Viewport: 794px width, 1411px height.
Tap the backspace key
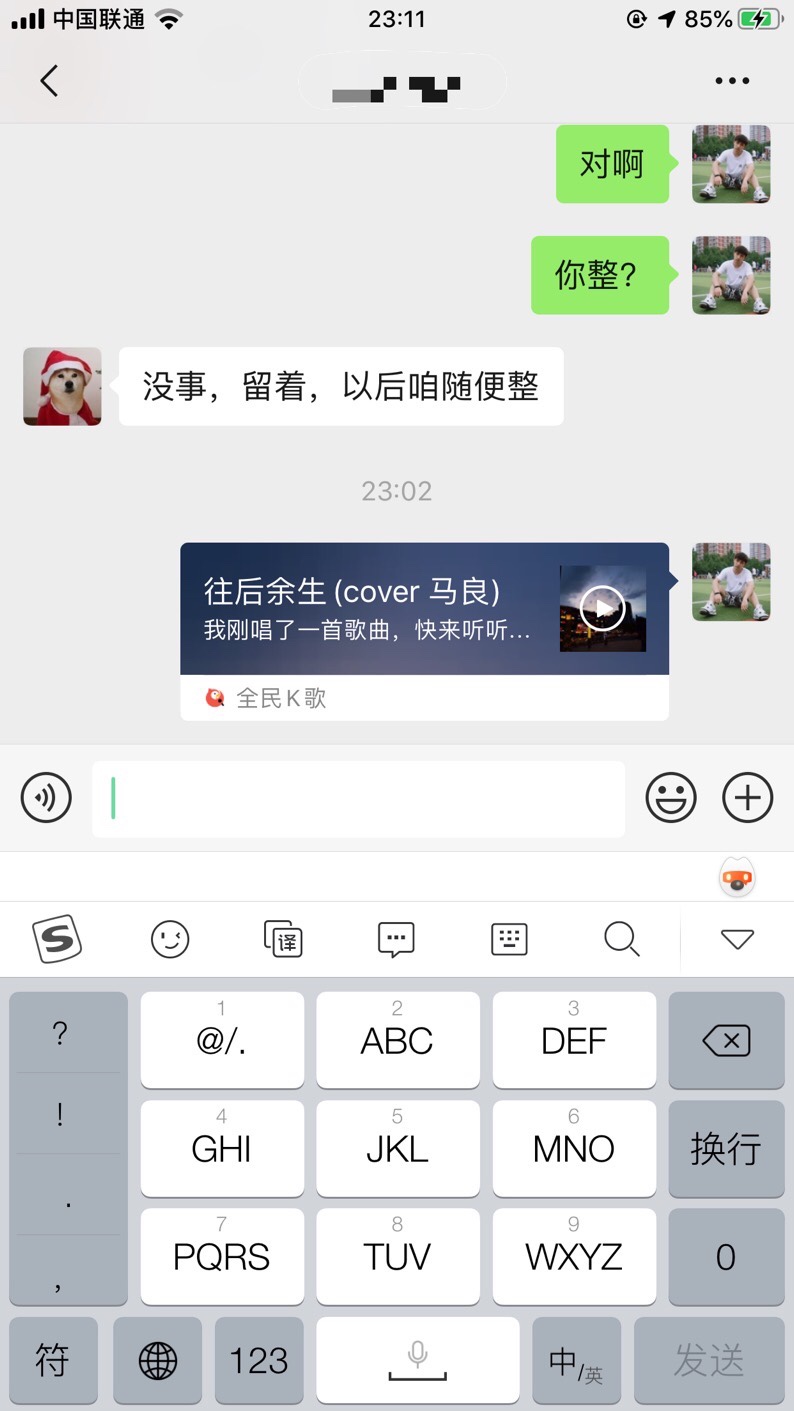(x=726, y=1041)
